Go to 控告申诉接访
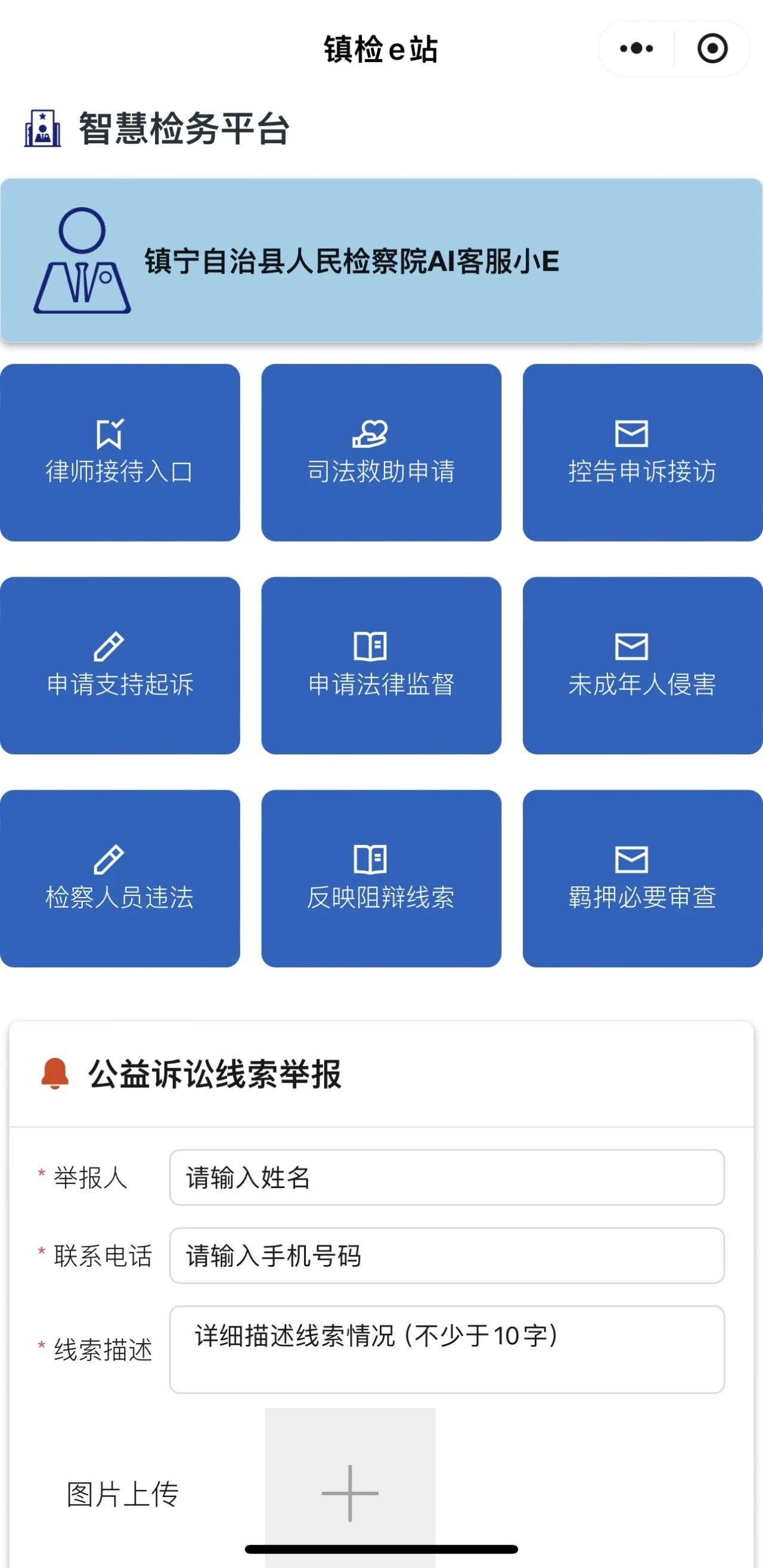The height and width of the screenshot is (1568, 763). coord(642,452)
